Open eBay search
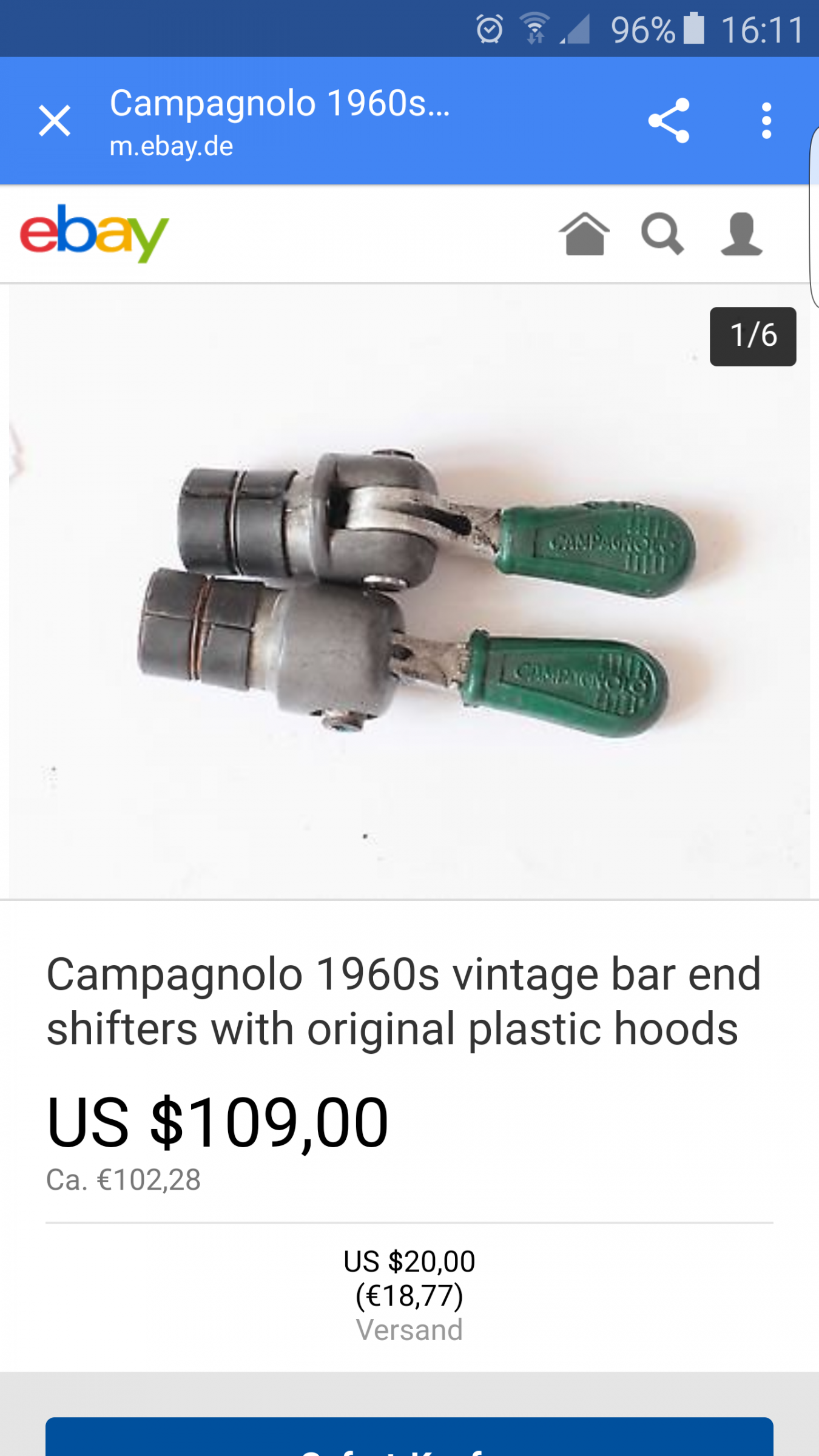The image size is (819, 1456). click(662, 234)
